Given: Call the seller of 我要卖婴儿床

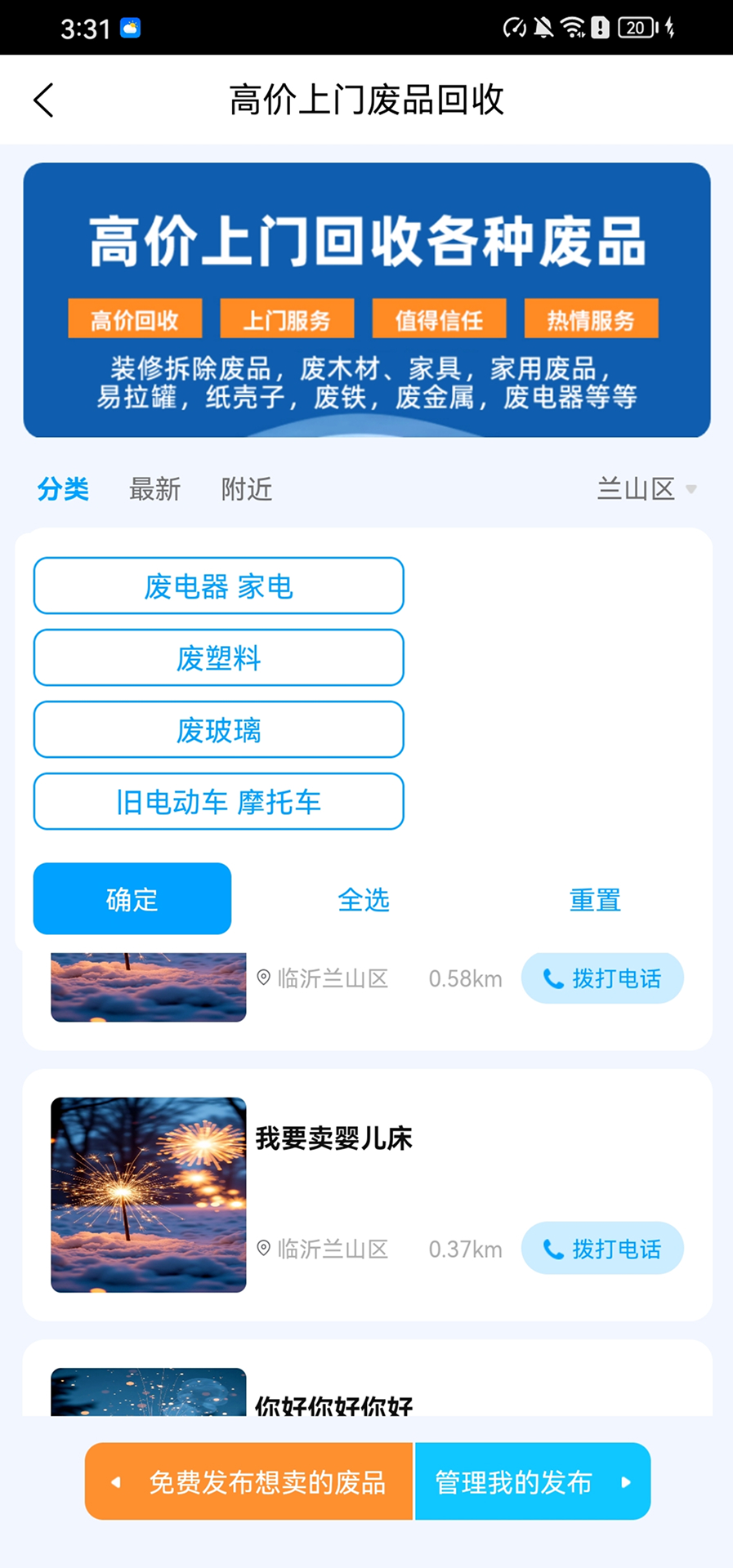Looking at the screenshot, I should 602,1249.
